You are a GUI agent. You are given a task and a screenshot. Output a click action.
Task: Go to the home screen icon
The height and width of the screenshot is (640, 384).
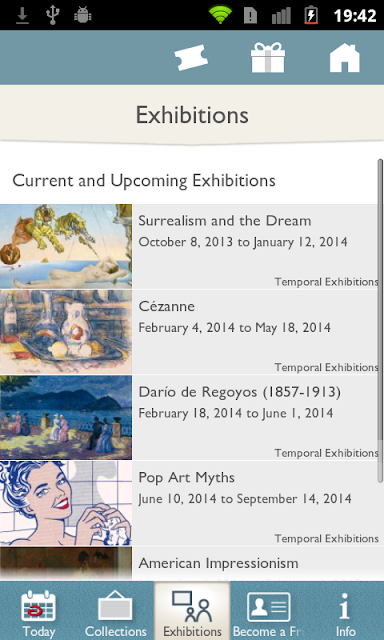click(344, 58)
